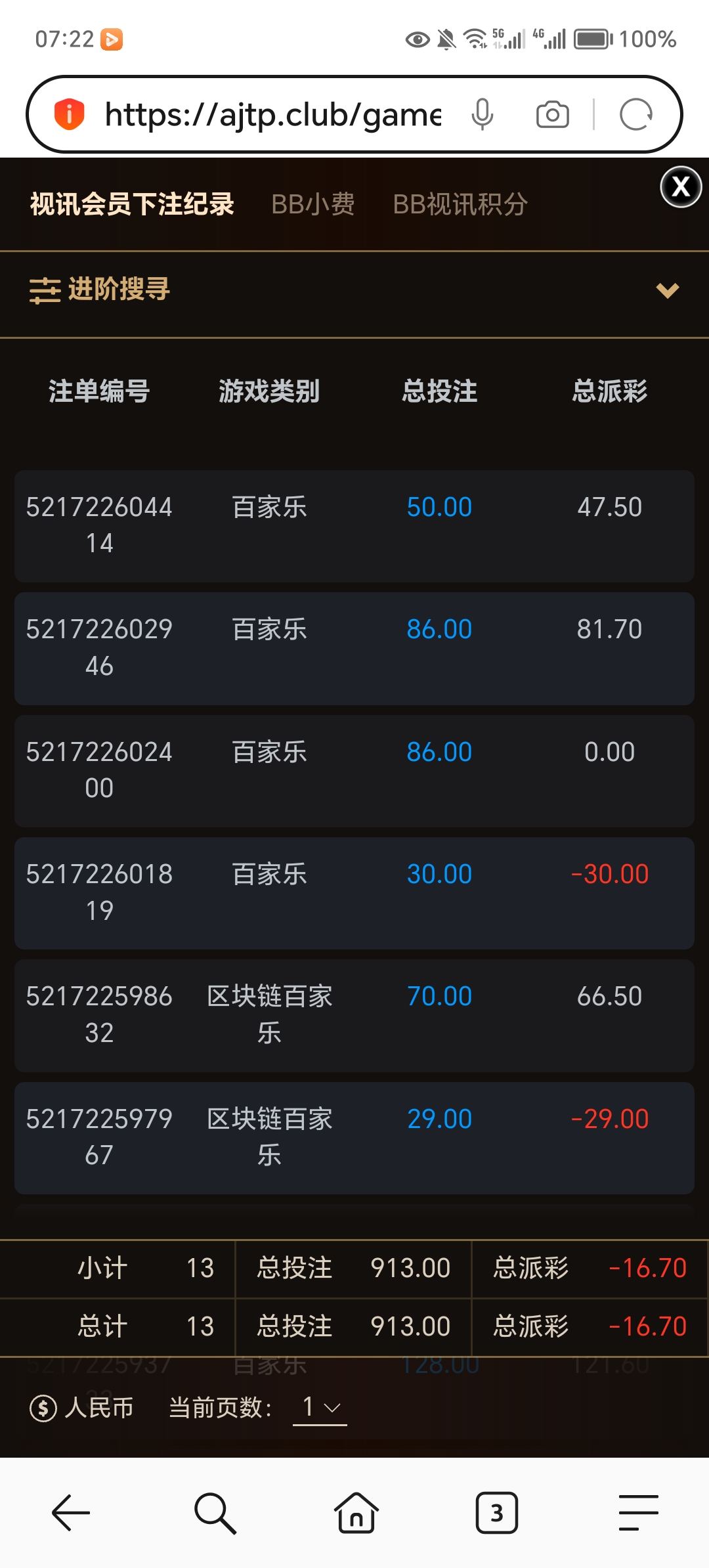Open the site security shield info

pyautogui.click(x=69, y=114)
